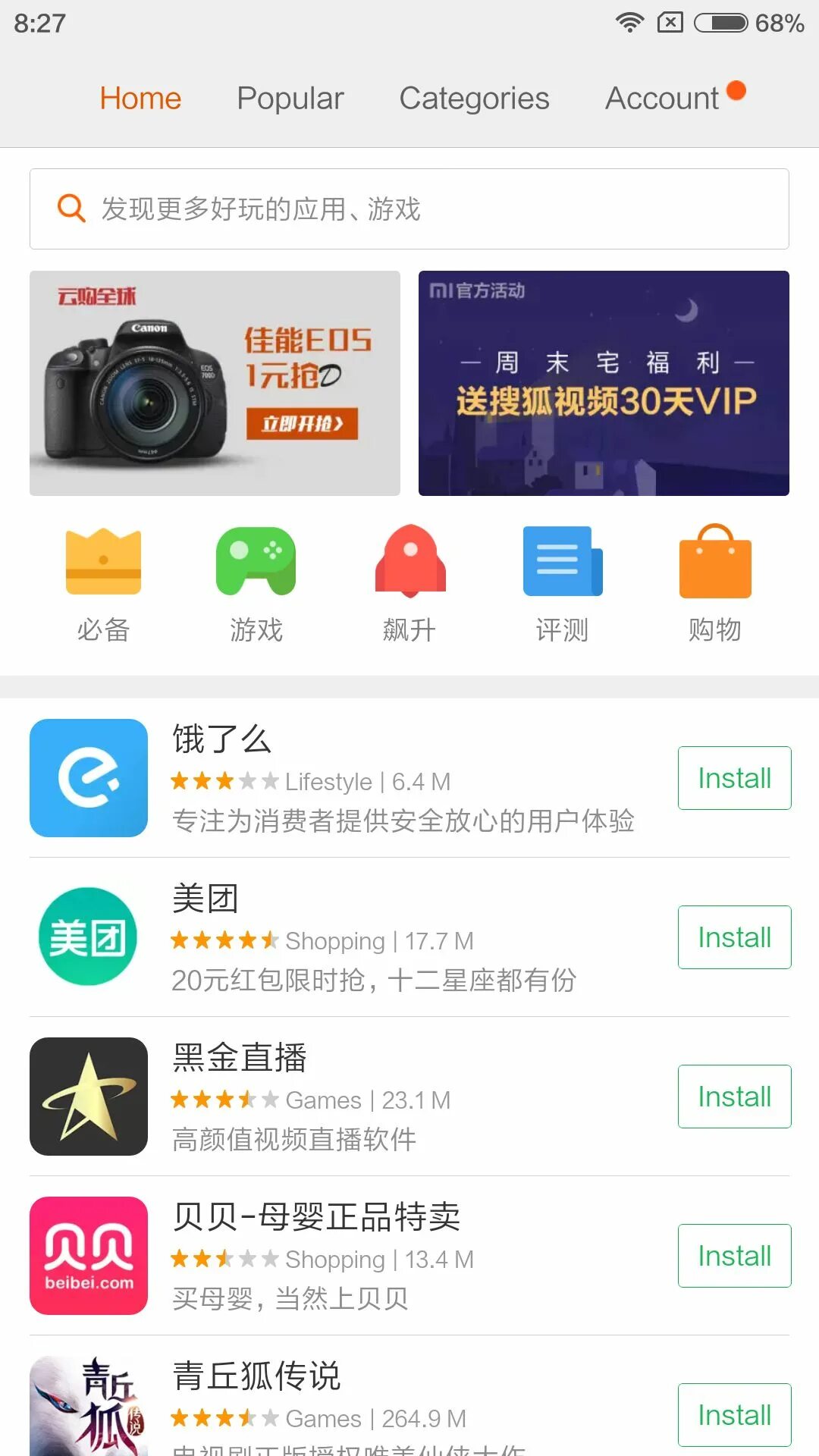819x1456 pixels.
Task: Open the Account tab
Action: (662, 99)
